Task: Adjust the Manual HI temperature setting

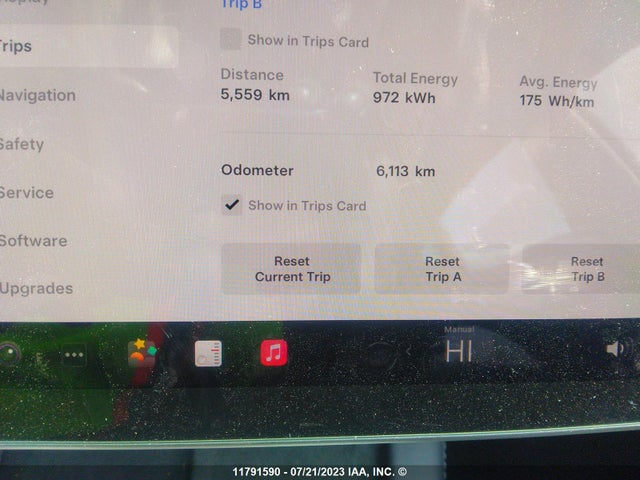Action: pyautogui.click(x=459, y=350)
